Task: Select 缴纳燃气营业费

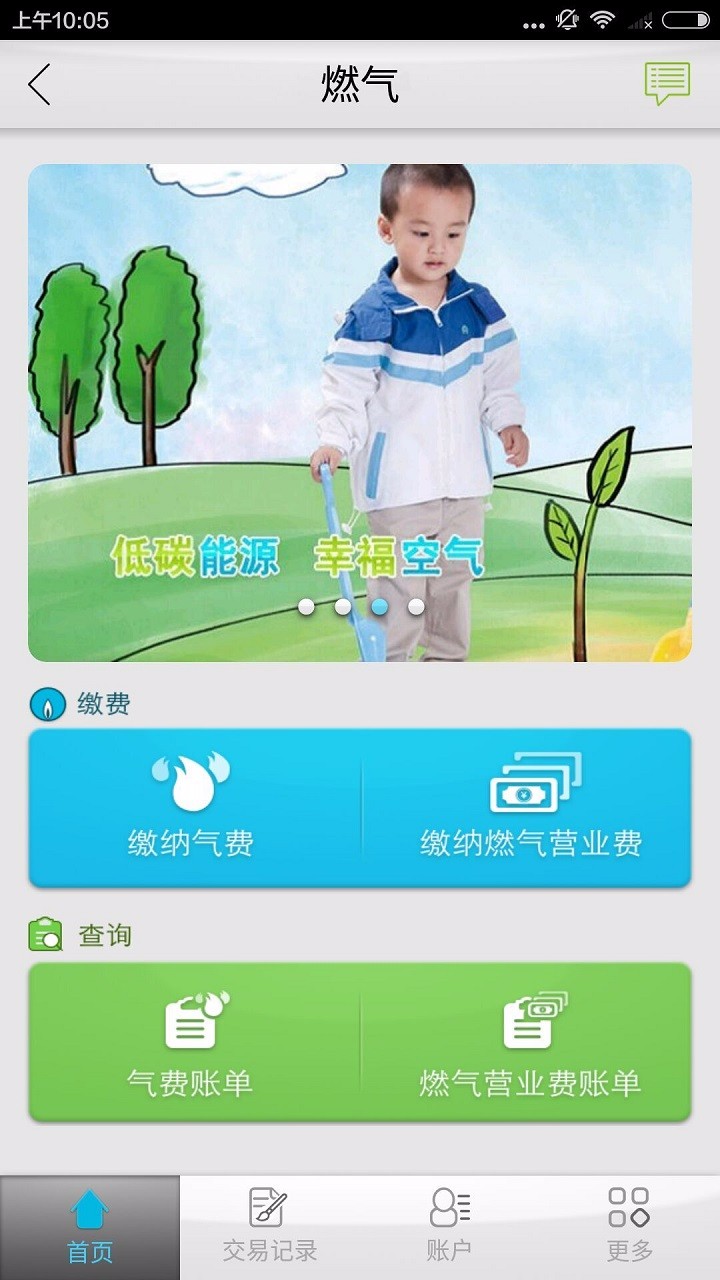Action: tap(528, 808)
